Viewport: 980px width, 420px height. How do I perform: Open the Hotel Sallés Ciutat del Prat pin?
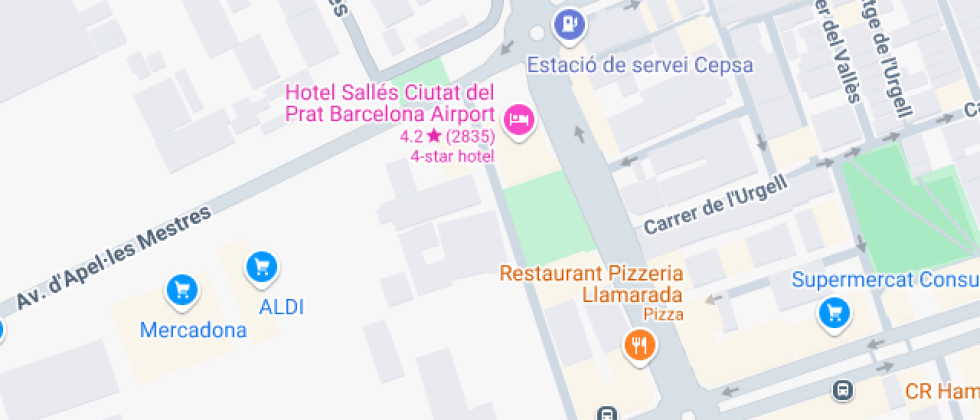518,121
